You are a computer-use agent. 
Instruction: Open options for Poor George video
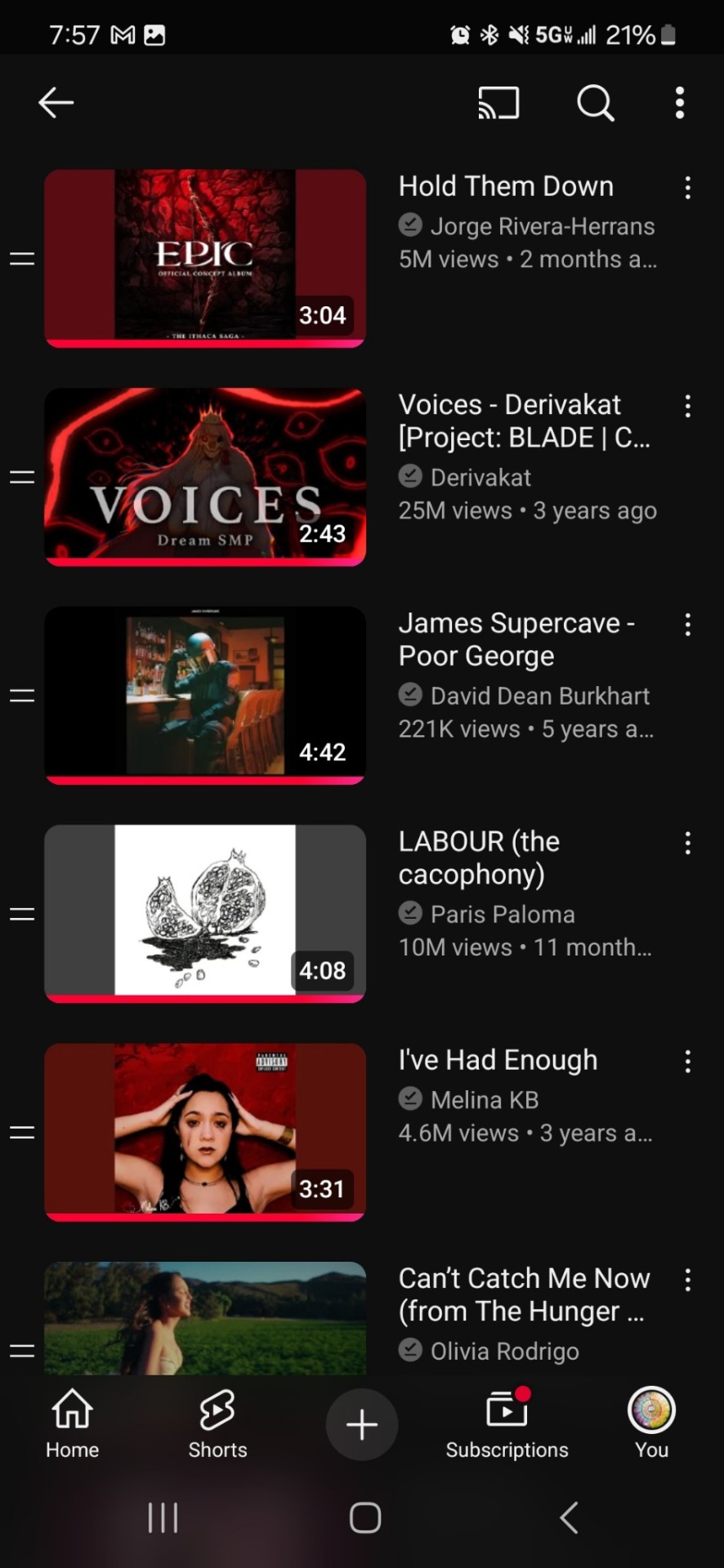688,625
